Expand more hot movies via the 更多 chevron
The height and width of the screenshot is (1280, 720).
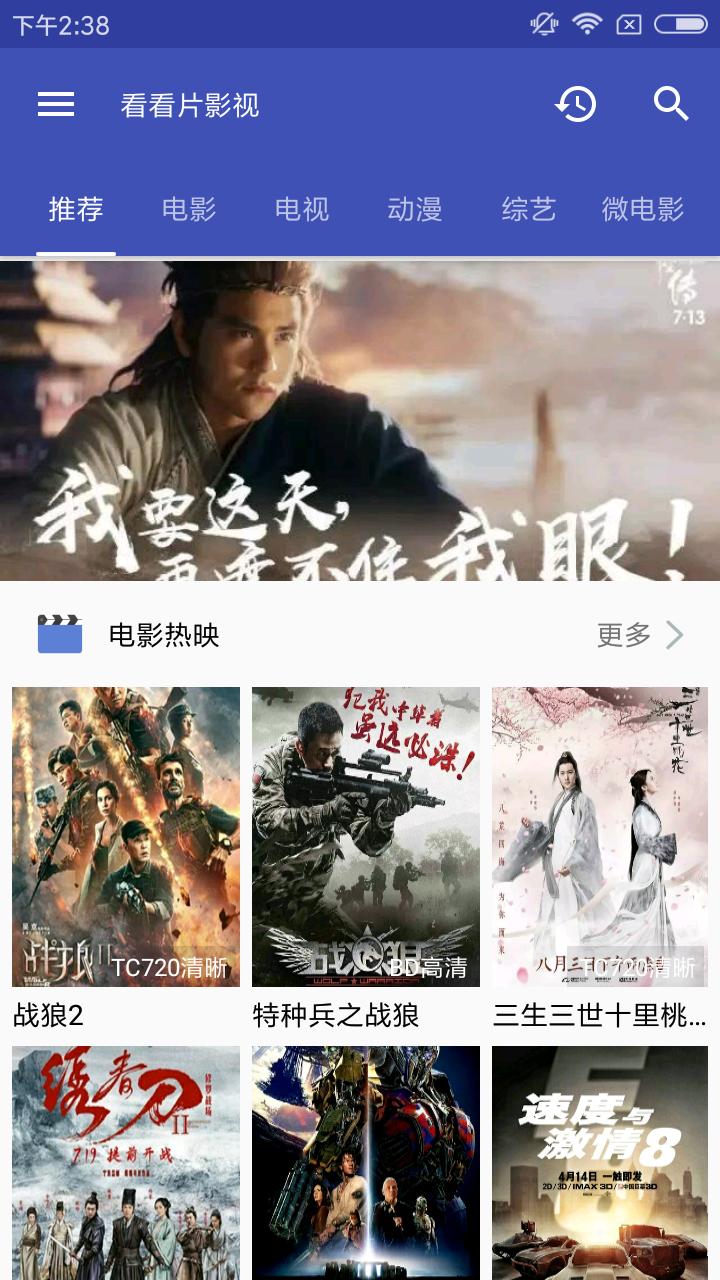click(x=676, y=634)
